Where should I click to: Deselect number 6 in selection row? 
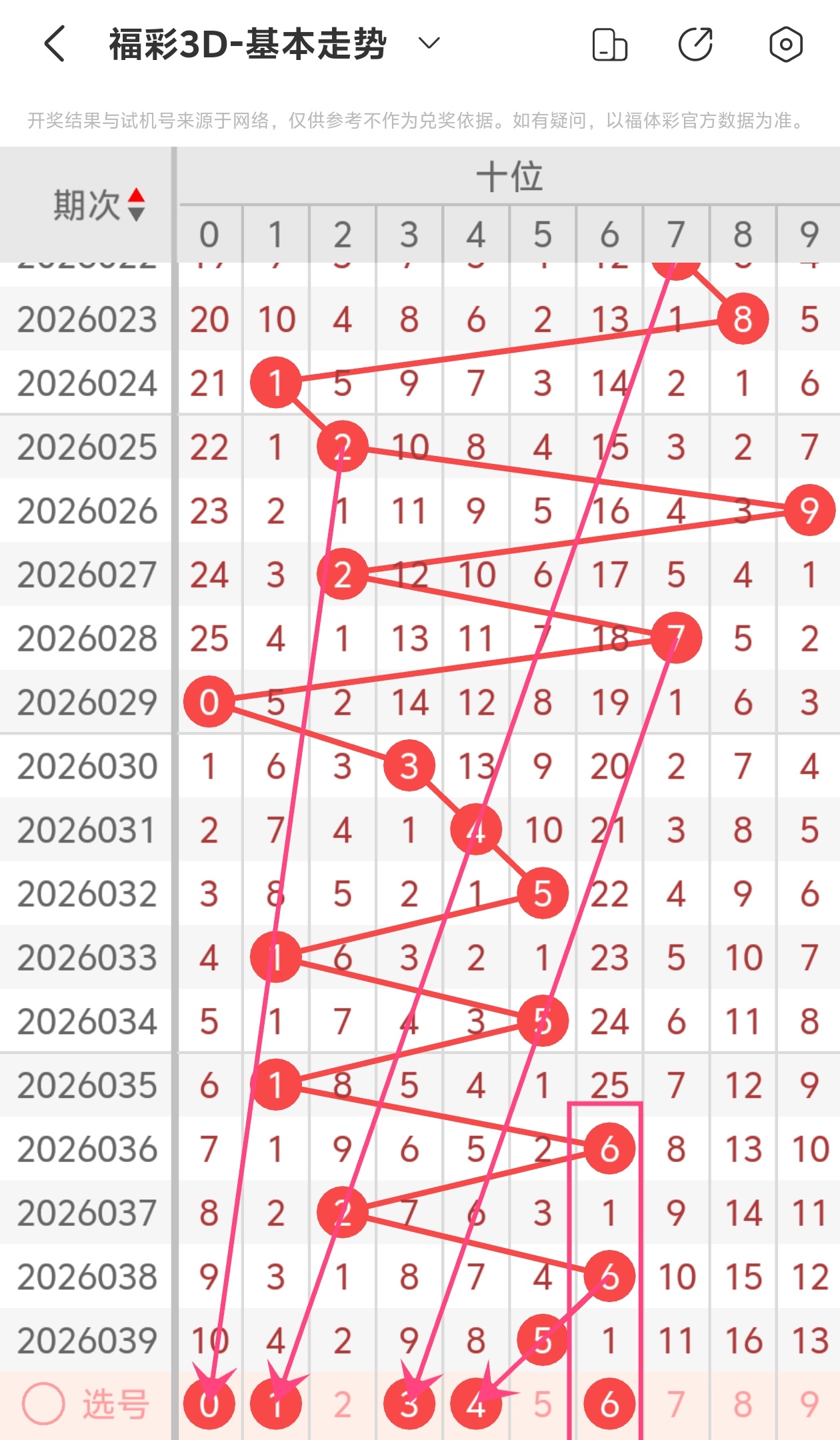pyautogui.click(x=609, y=1404)
